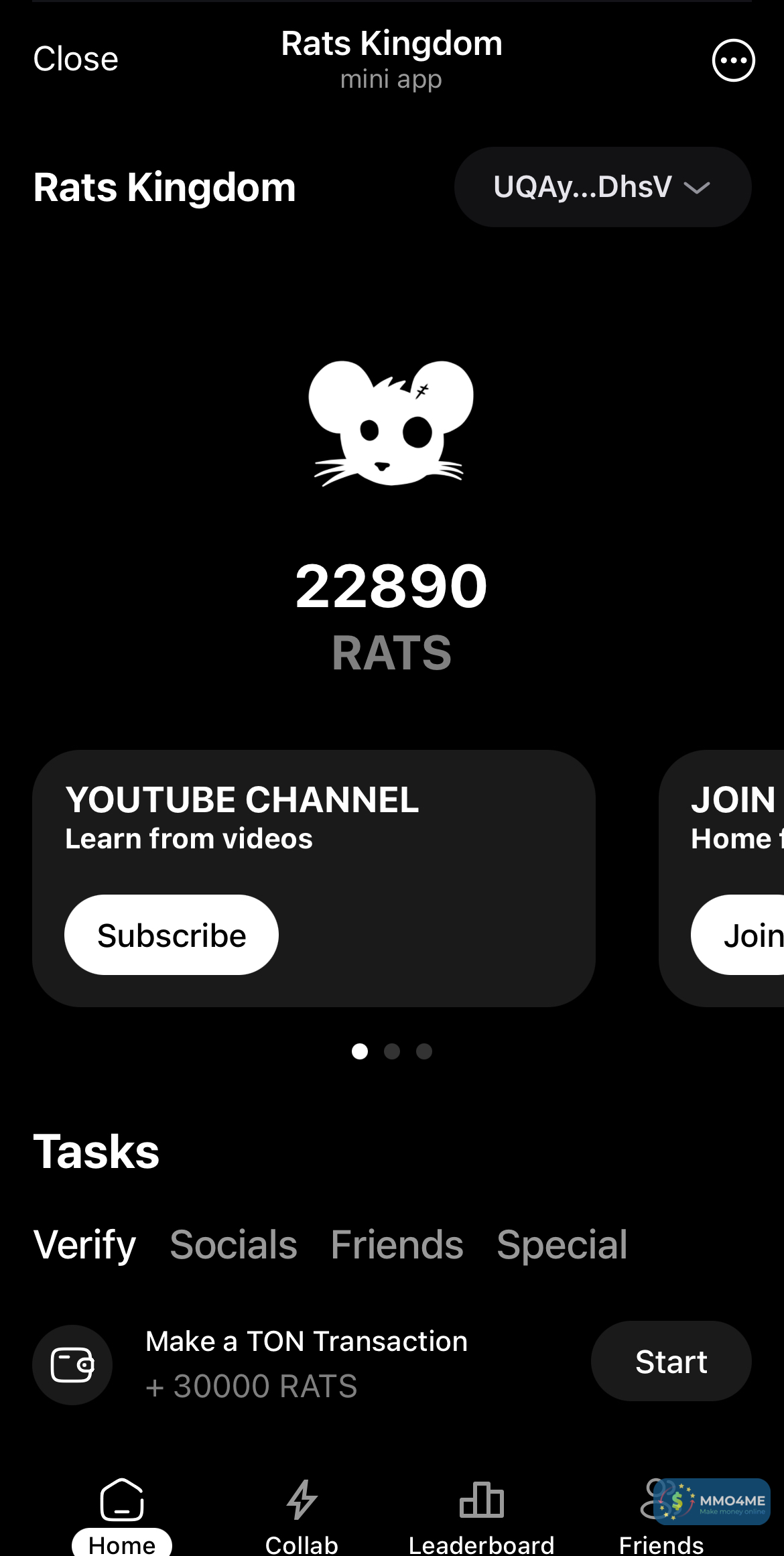Close the Rats Kingdom mini app
The width and height of the screenshot is (784, 1556).
point(76,59)
